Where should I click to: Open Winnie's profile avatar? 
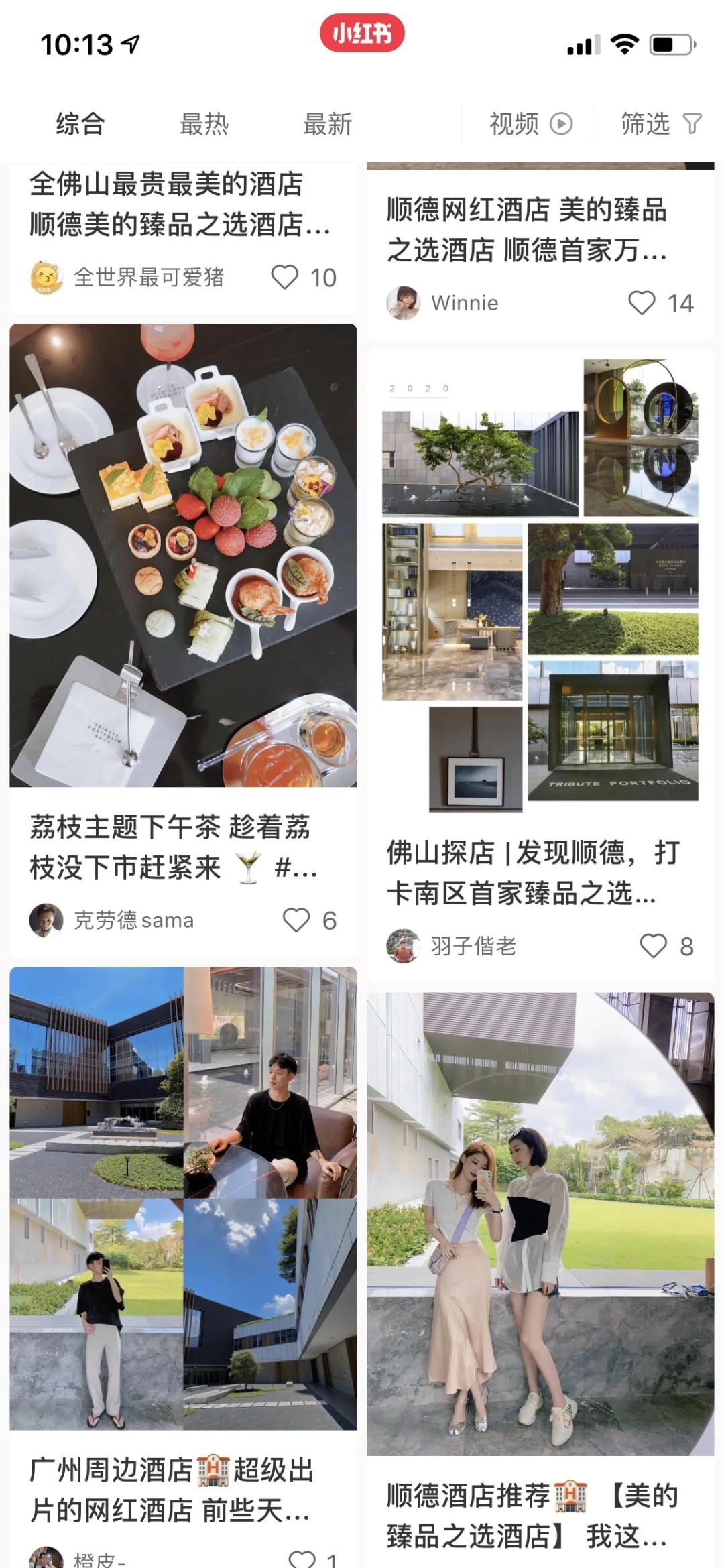tap(405, 303)
